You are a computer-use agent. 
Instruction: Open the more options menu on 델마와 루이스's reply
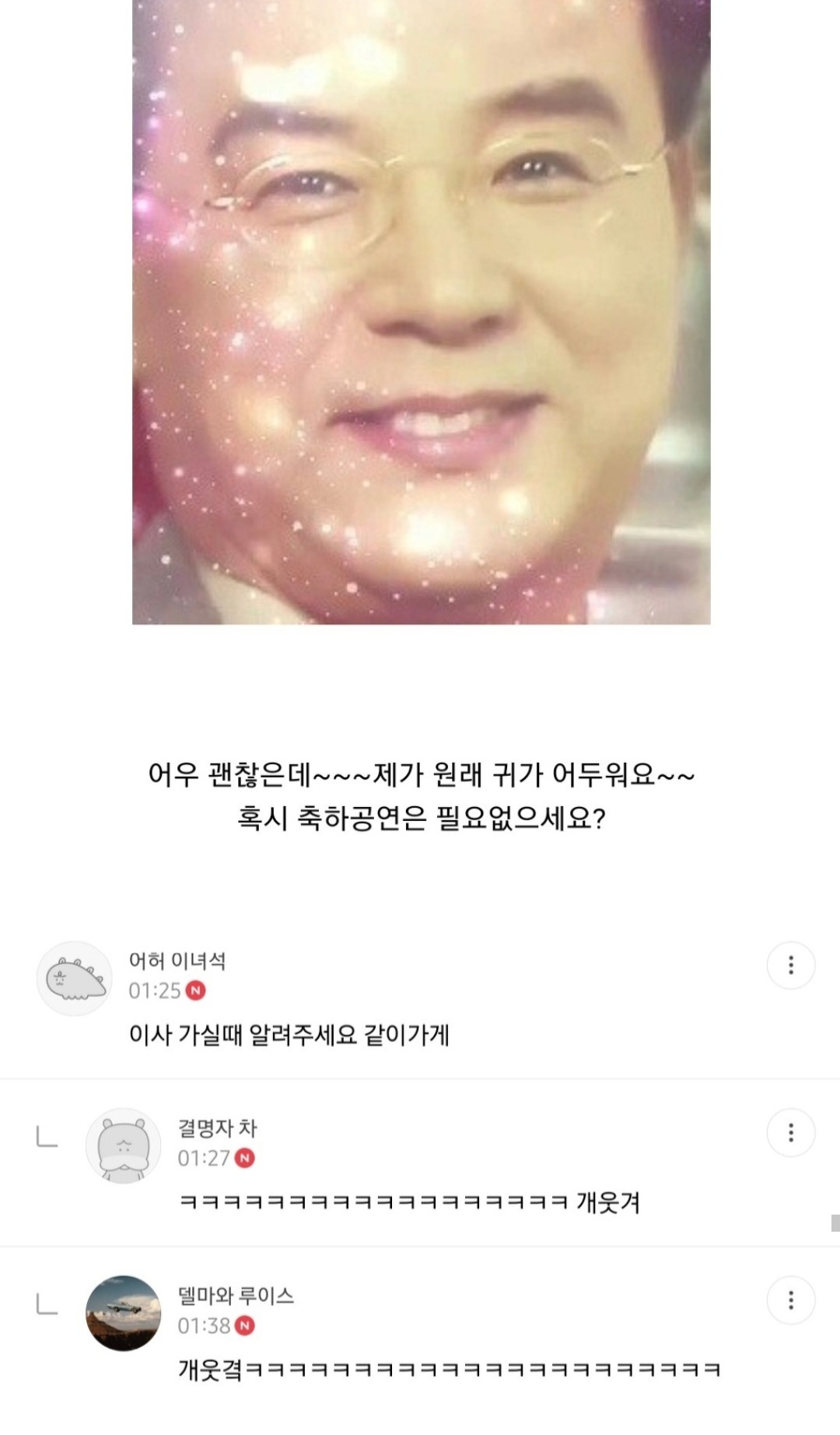point(790,1300)
